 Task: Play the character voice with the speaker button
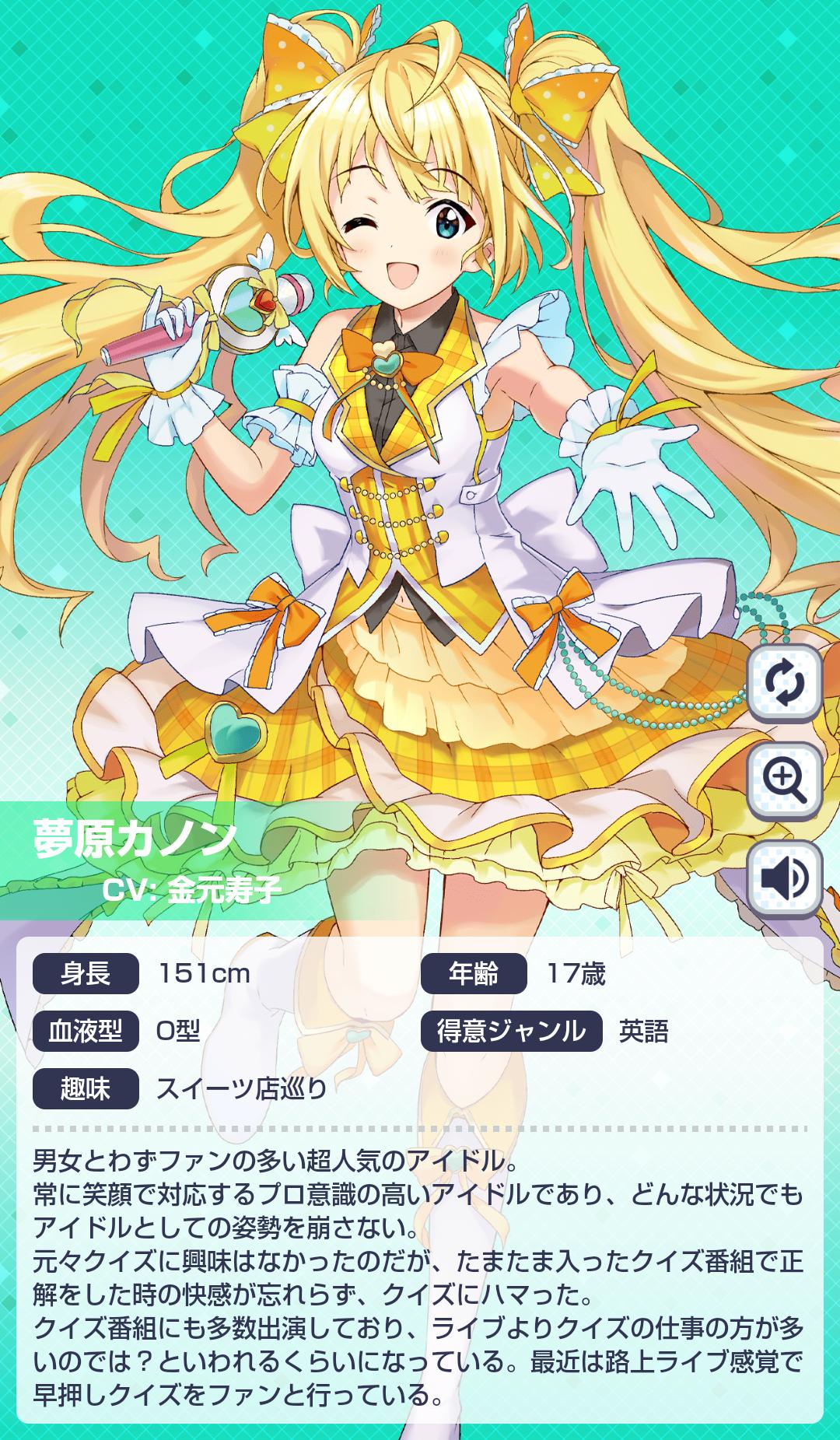[x=784, y=877]
